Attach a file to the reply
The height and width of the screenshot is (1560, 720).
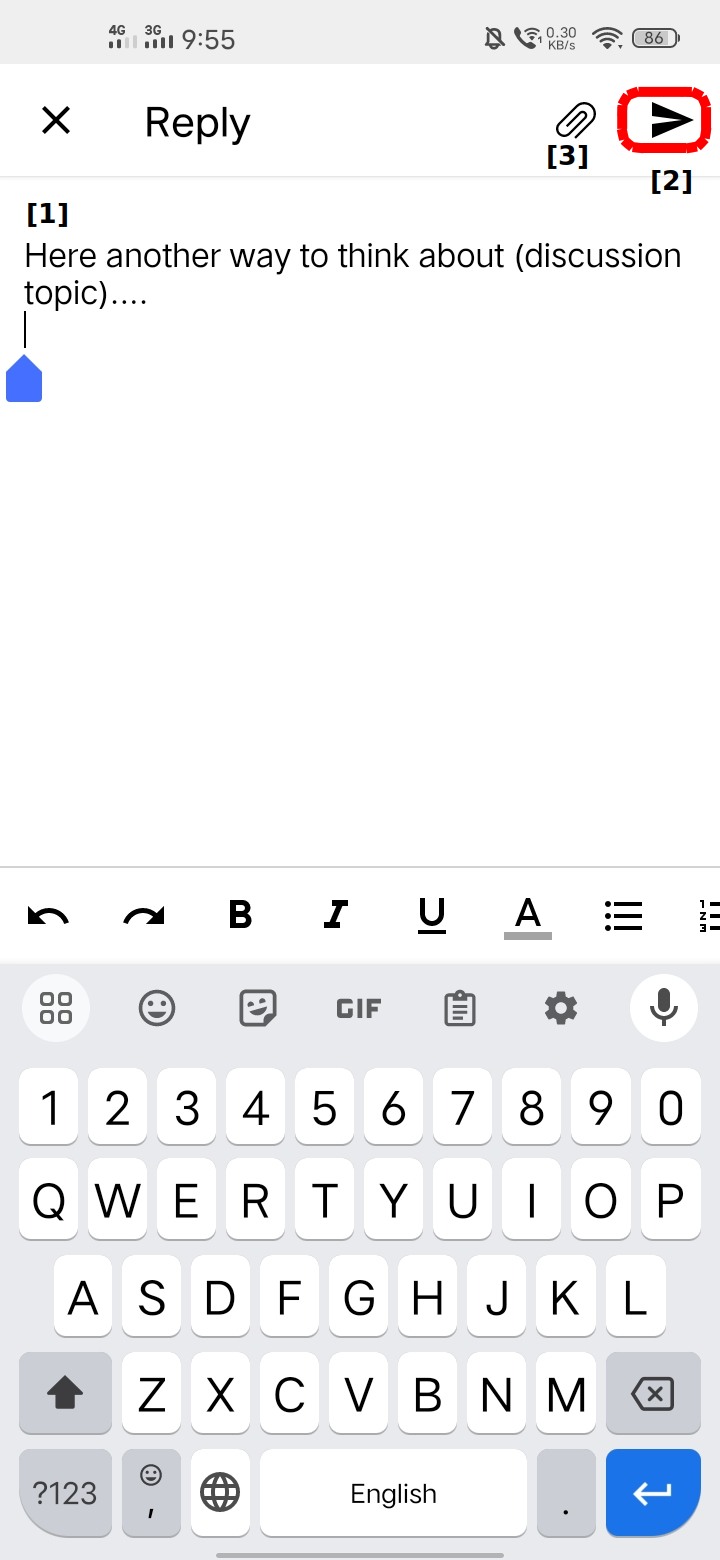click(x=575, y=121)
